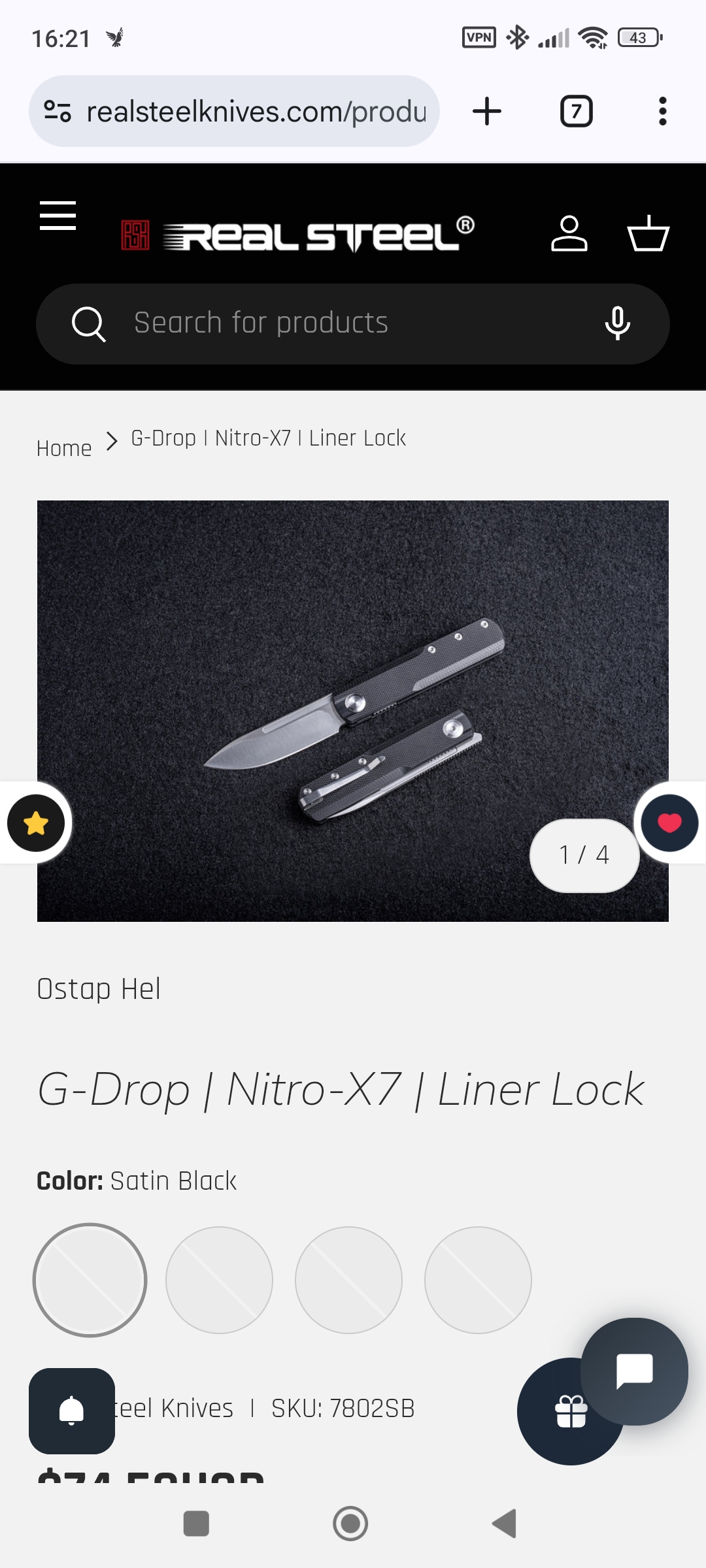Open the G-Drop knife product image

[x=353, y=711]
